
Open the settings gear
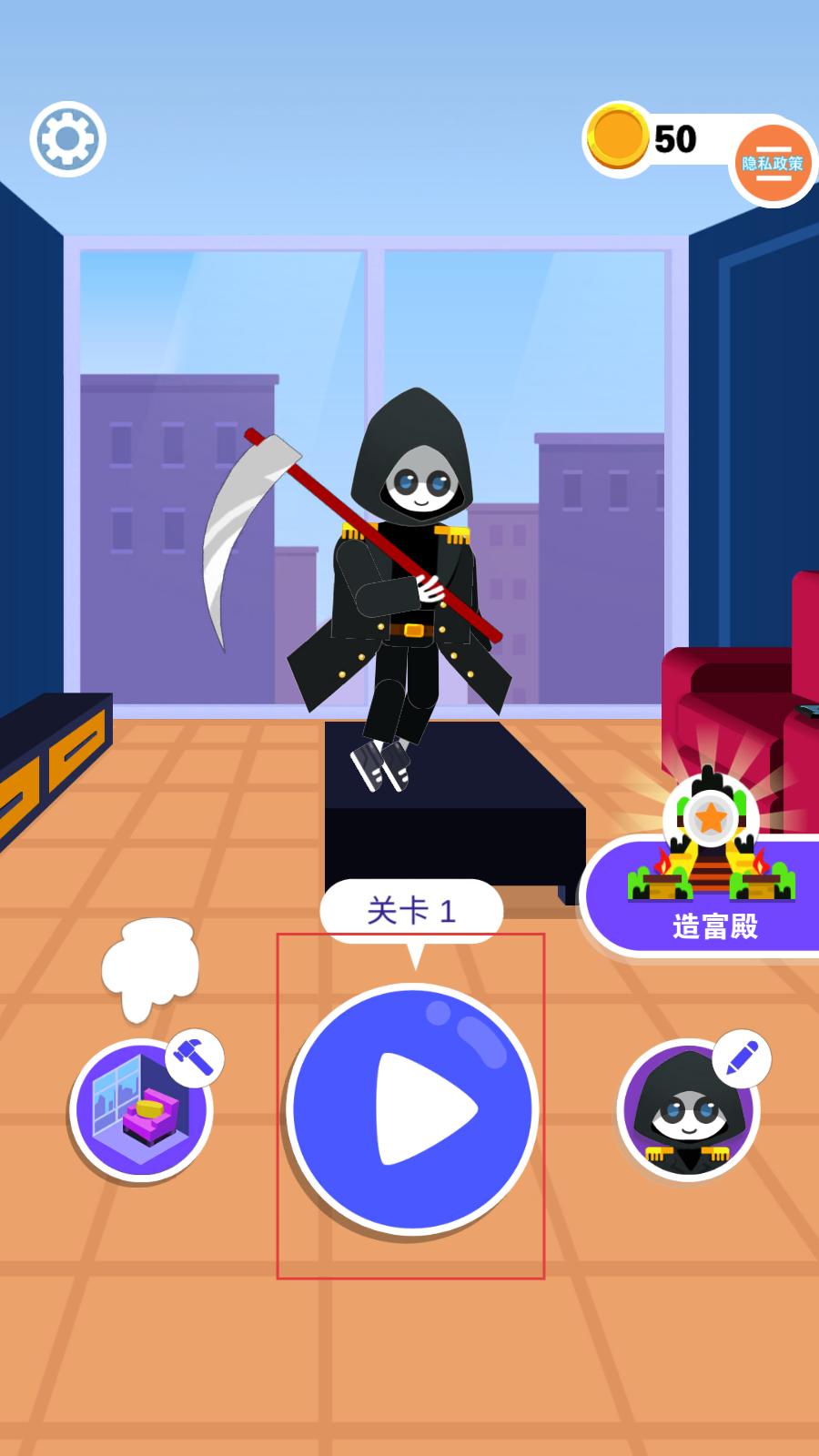67,139
